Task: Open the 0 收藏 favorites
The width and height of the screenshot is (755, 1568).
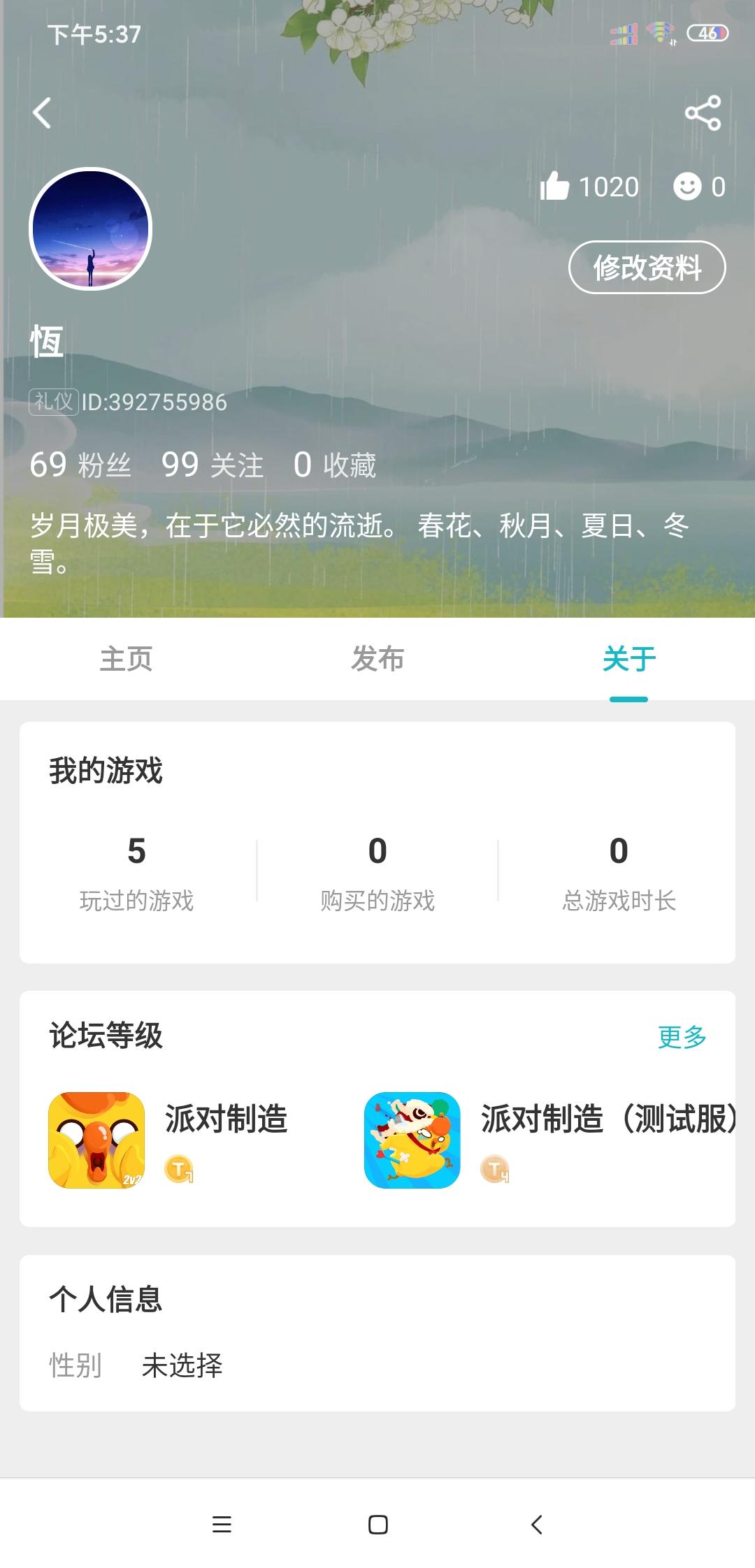Action: (335, 465)
